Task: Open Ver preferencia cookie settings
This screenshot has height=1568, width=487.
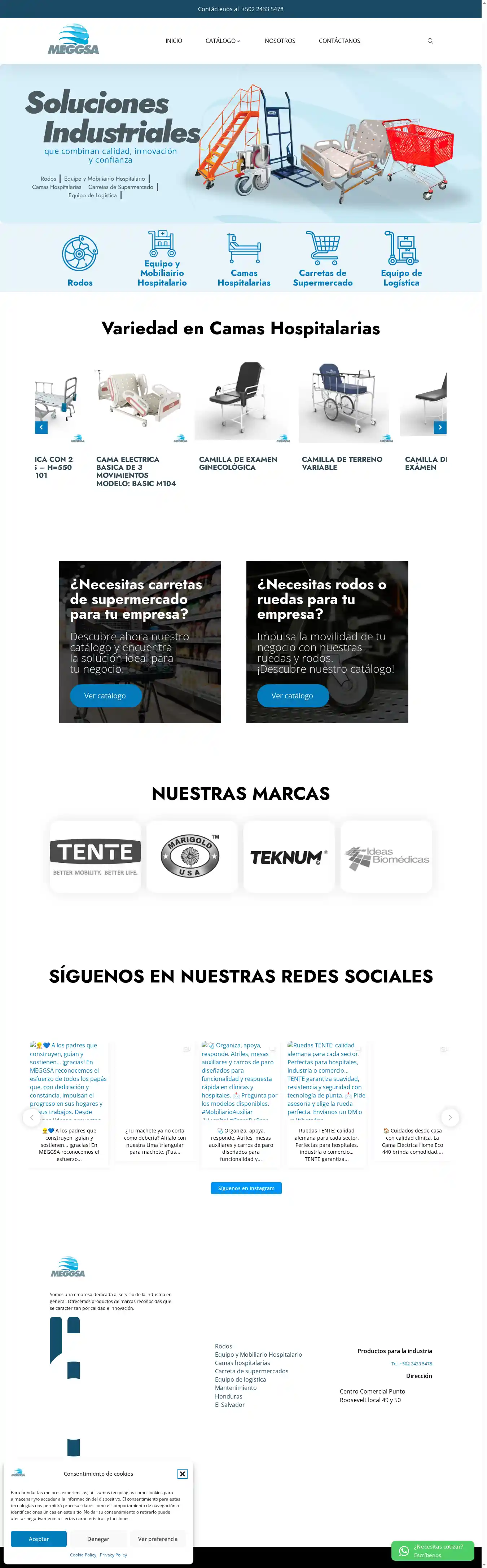Action: (x=158, y=1538)
